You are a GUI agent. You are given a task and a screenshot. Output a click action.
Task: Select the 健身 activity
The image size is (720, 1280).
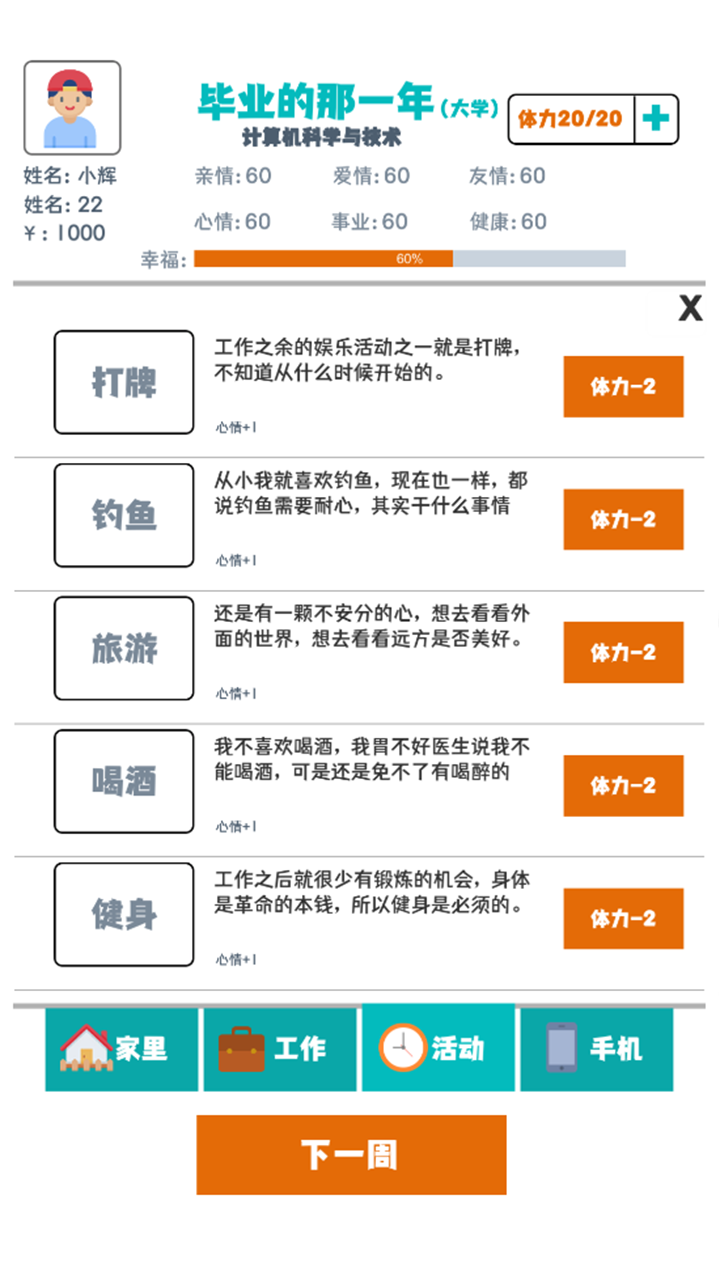point(123,915)
